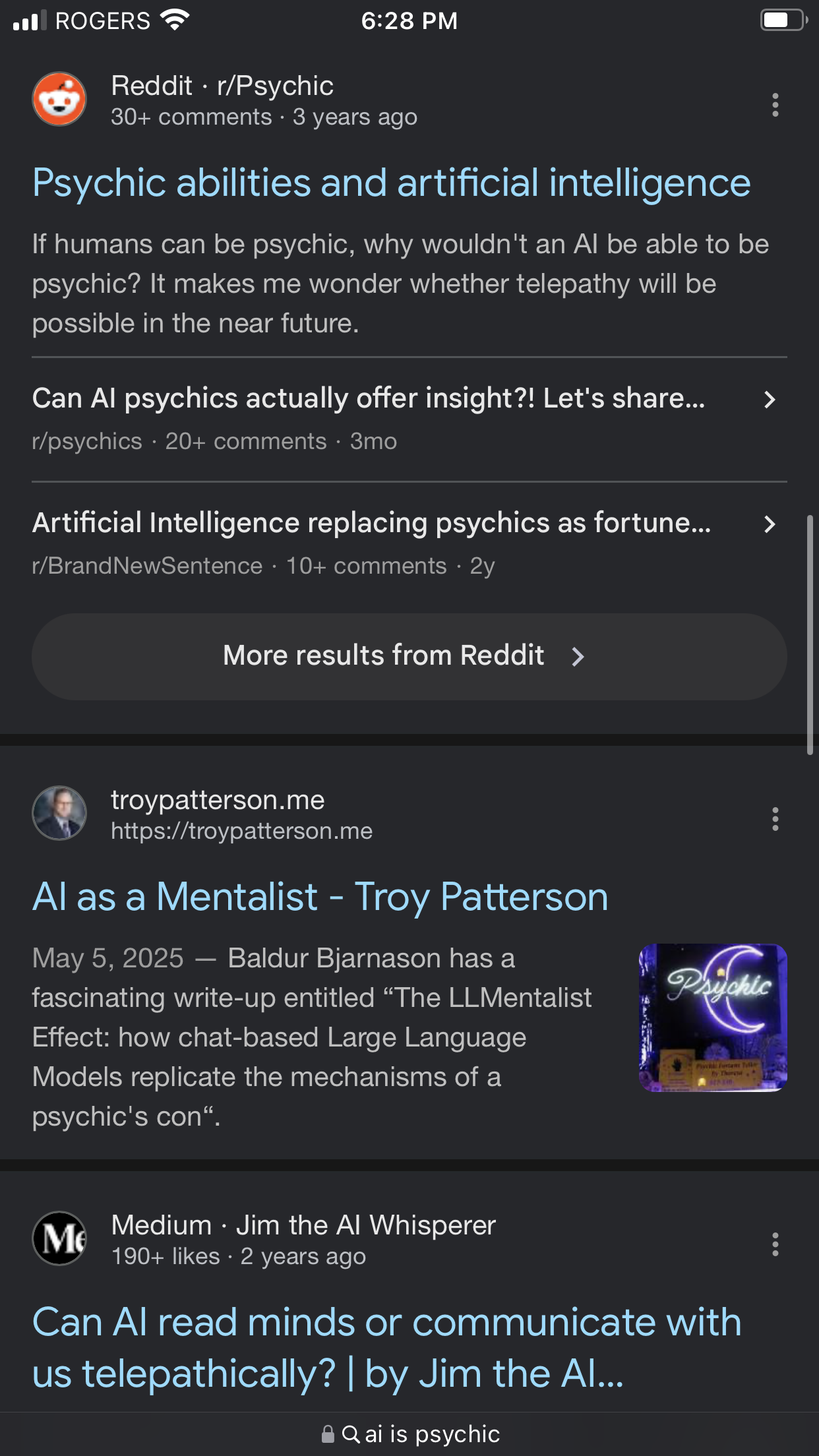Viewport: 819px width, 1456px height.
Task: Open "AI as a Mentalist - Troy Patterson" link
Action: pos(320,897)
